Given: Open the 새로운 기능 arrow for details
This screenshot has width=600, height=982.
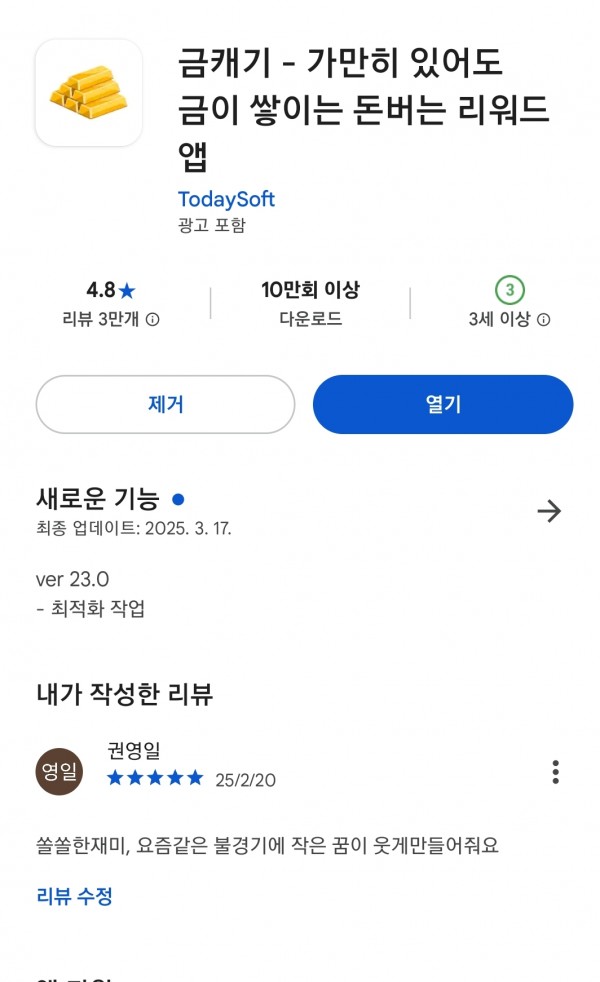Looking at the screenshot, I should pos(549,511).
